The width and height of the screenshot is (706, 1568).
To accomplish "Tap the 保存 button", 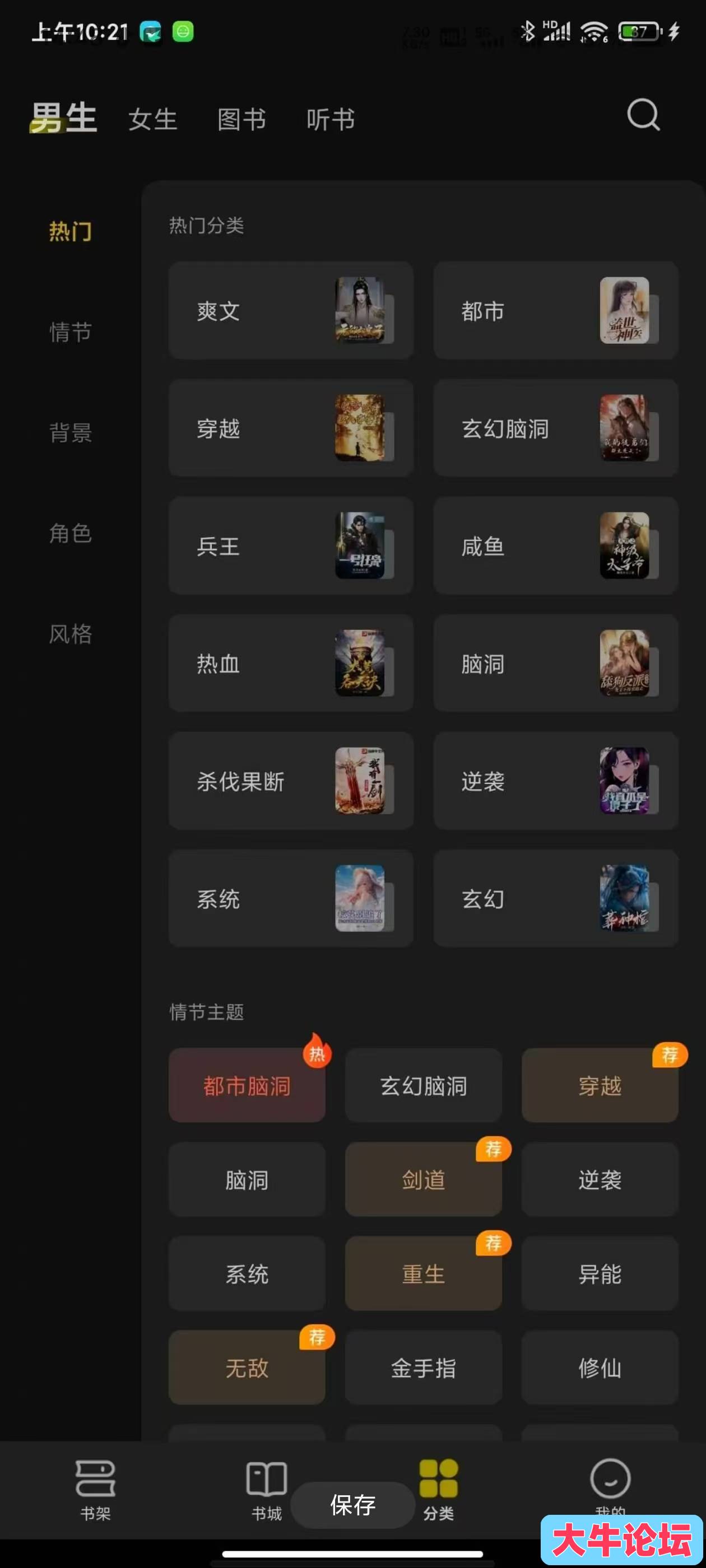I will 352,1505.
